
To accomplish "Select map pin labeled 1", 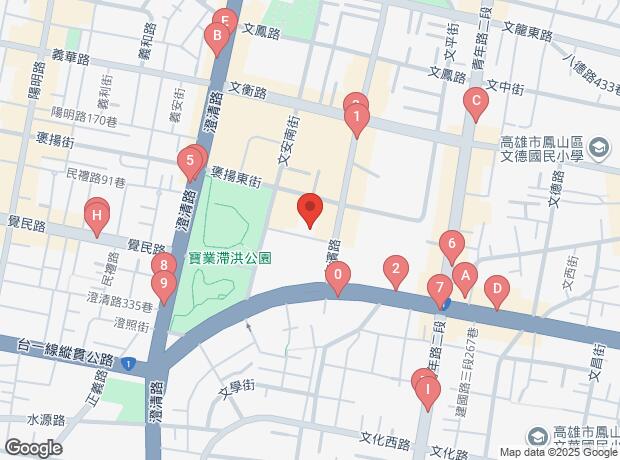I will [355, 120].
